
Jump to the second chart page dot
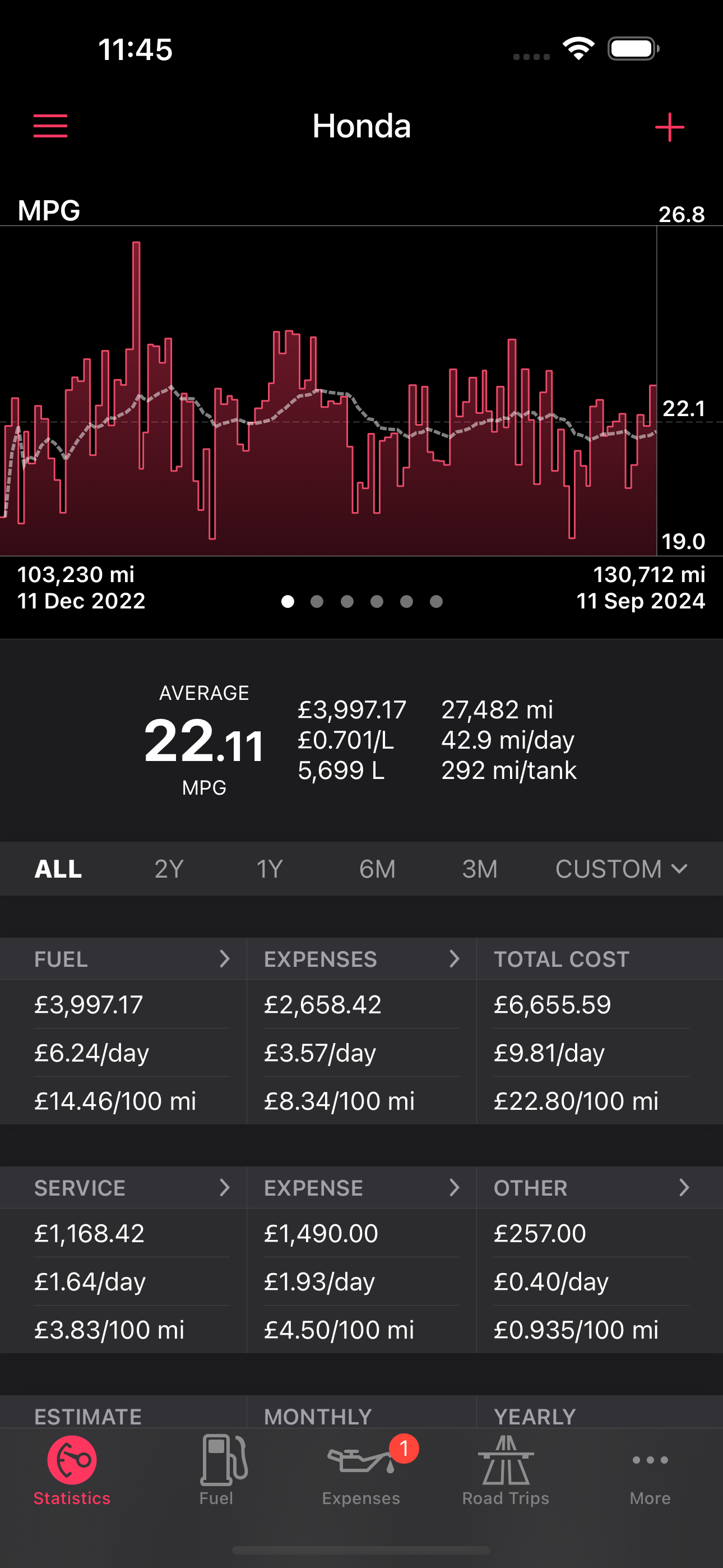point(317,601)
